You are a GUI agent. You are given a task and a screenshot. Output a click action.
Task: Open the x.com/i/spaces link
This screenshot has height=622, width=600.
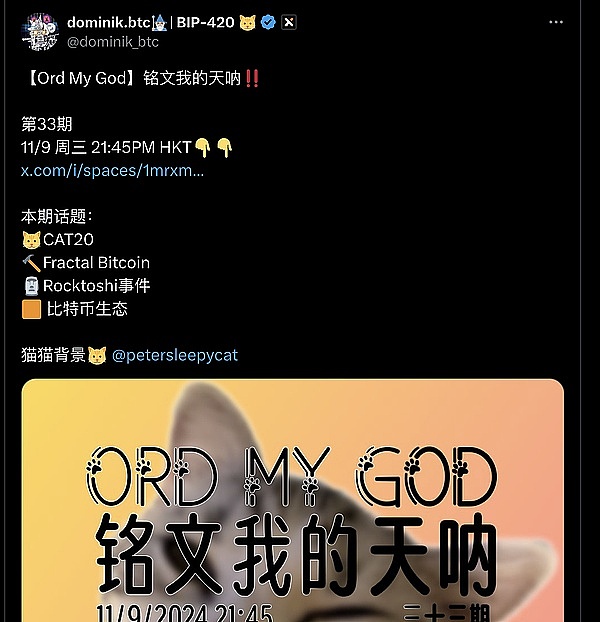point(112,170)
